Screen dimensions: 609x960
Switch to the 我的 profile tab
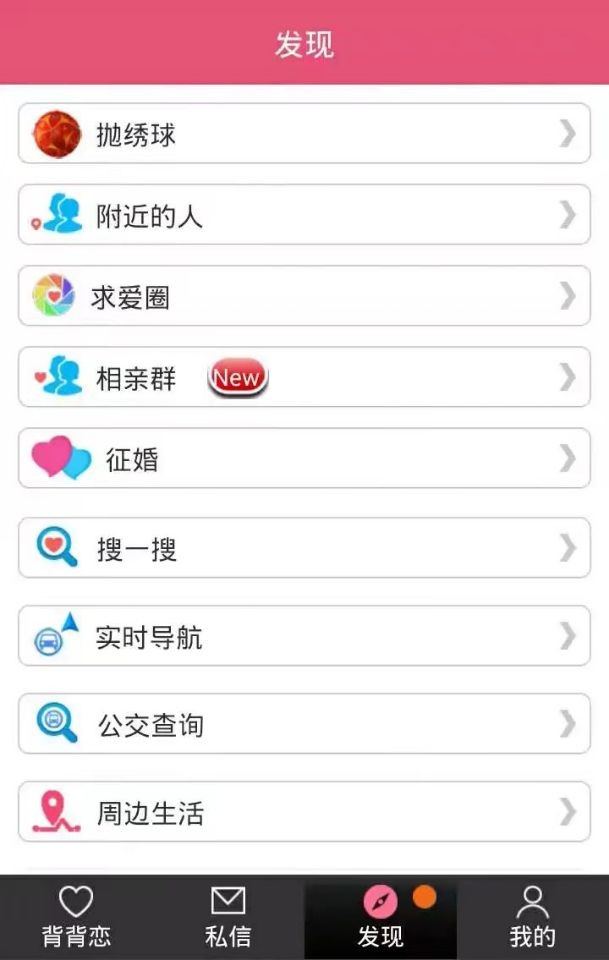(532, 918)
